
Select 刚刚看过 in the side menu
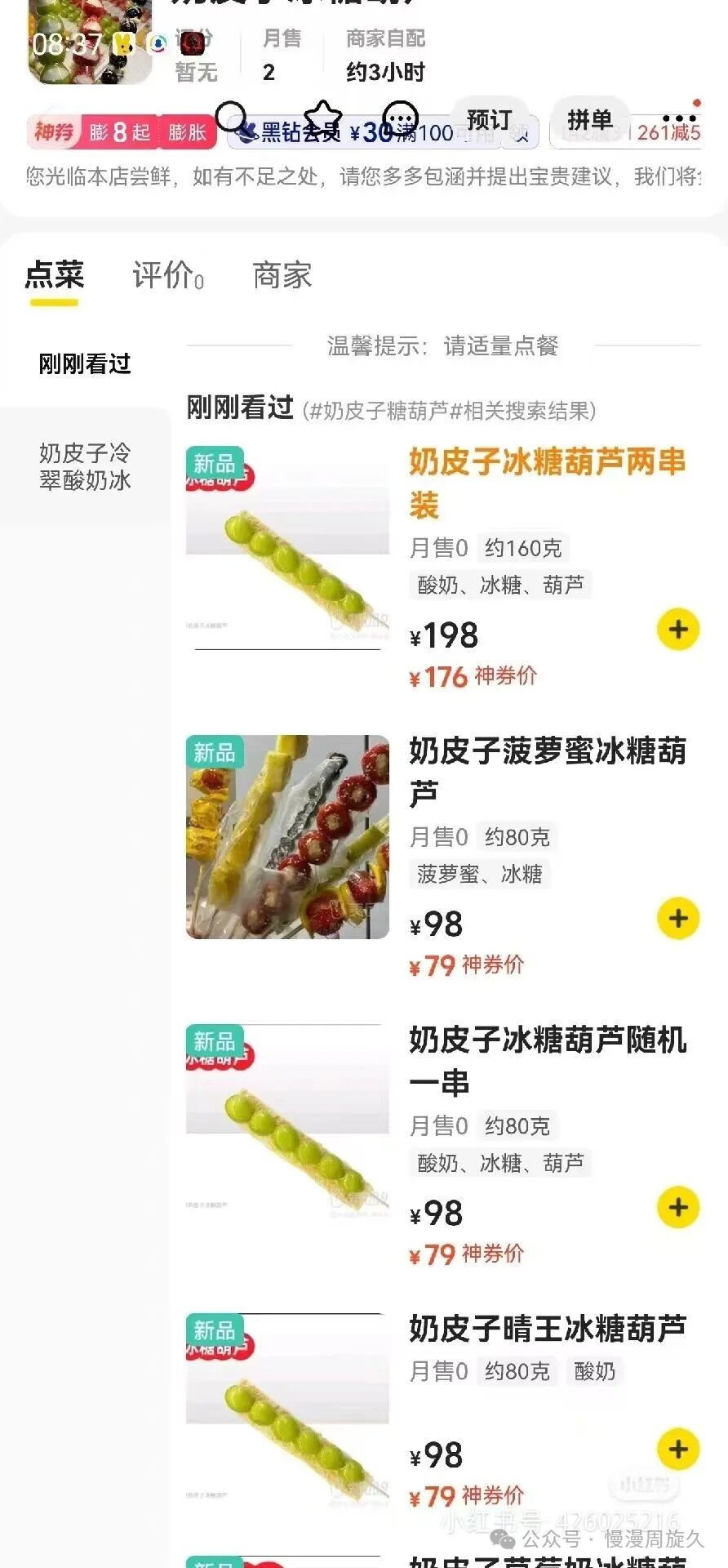click(85, 363)
